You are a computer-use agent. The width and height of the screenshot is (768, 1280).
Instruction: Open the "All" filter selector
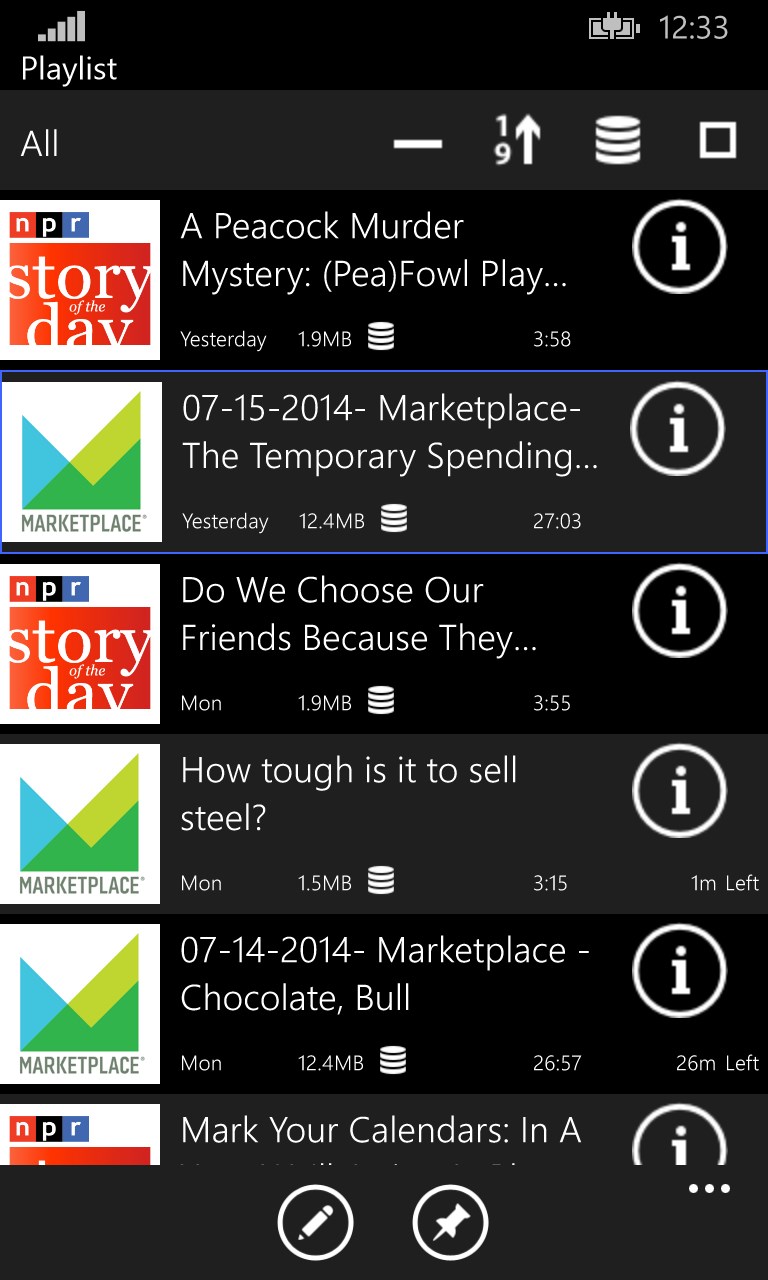(x=39, y=142)
